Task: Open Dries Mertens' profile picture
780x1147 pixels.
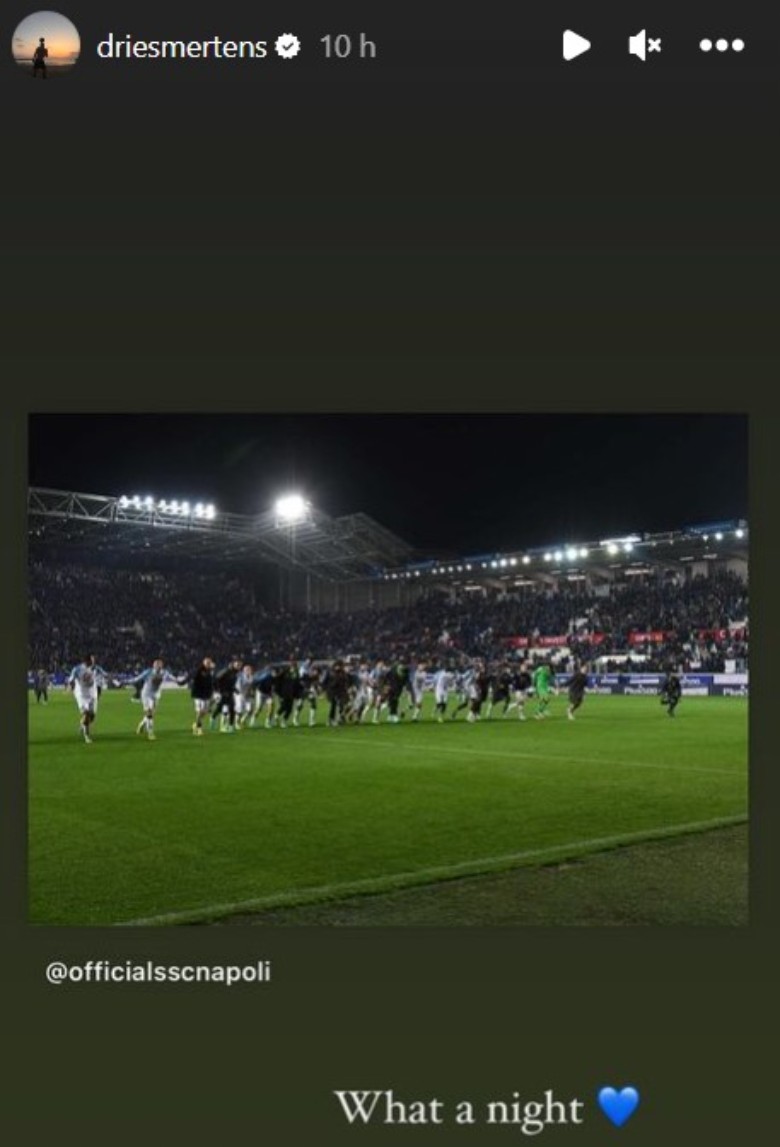Action: (x=45, y=45)
